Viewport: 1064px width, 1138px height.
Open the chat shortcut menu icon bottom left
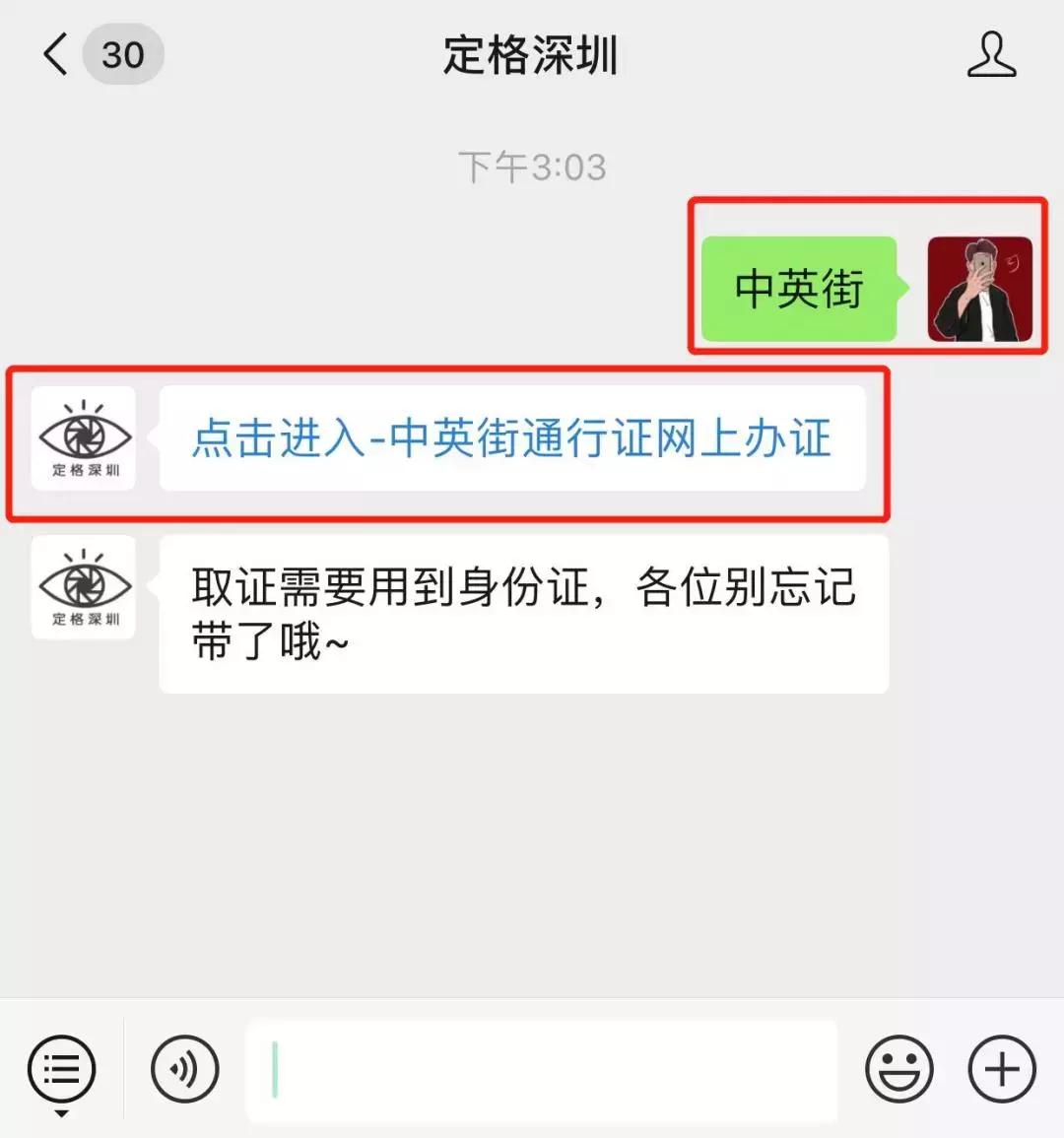(61, 1068)
